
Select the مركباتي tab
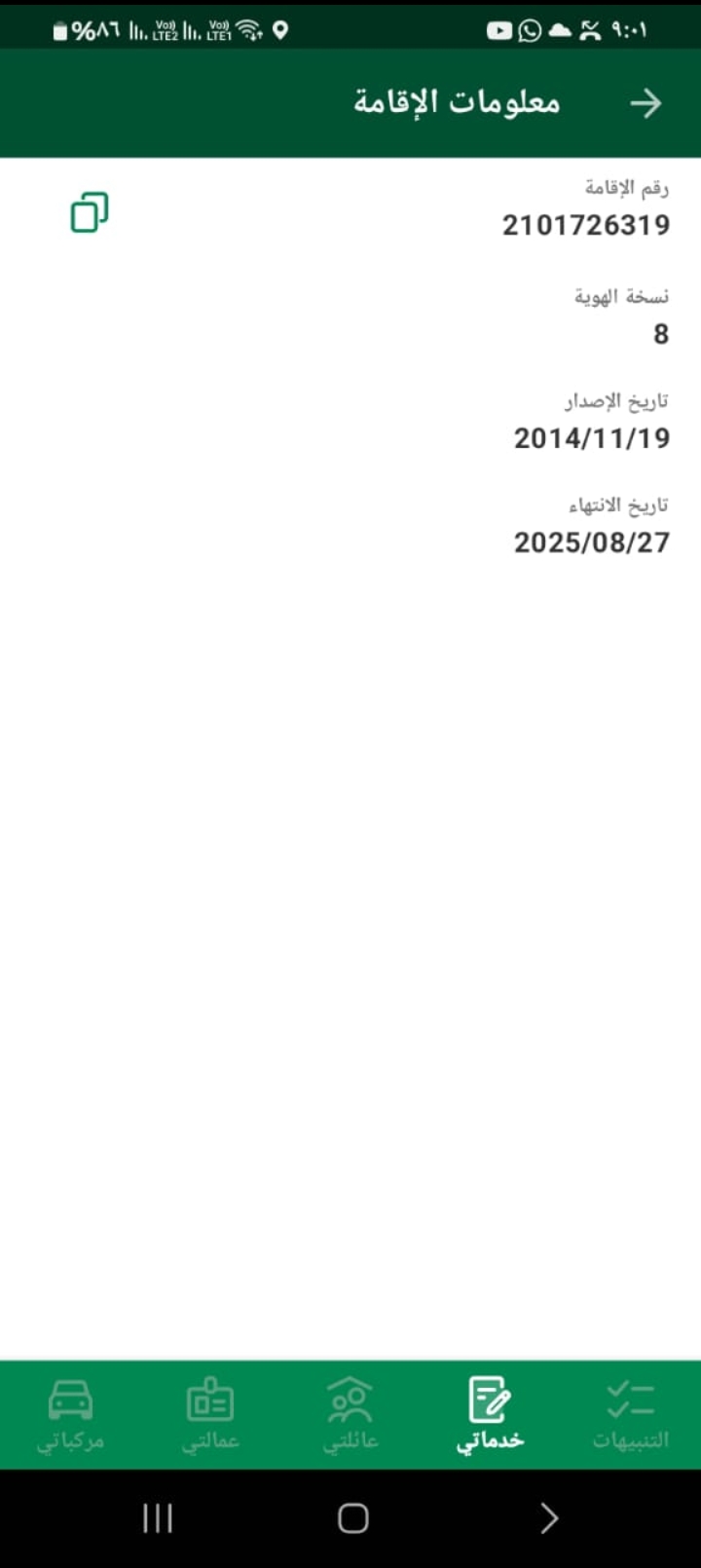[x=70, y=1414]
